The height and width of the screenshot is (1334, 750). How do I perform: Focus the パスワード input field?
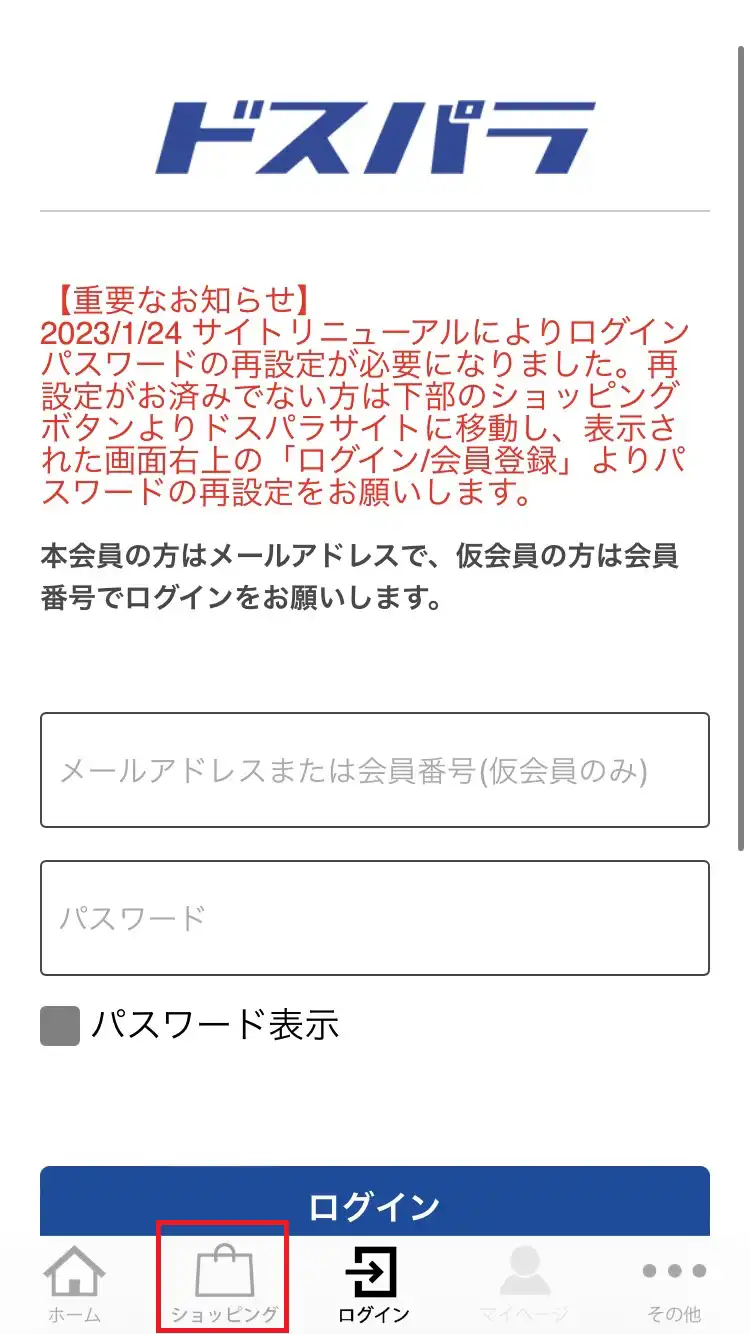point(375,918)
